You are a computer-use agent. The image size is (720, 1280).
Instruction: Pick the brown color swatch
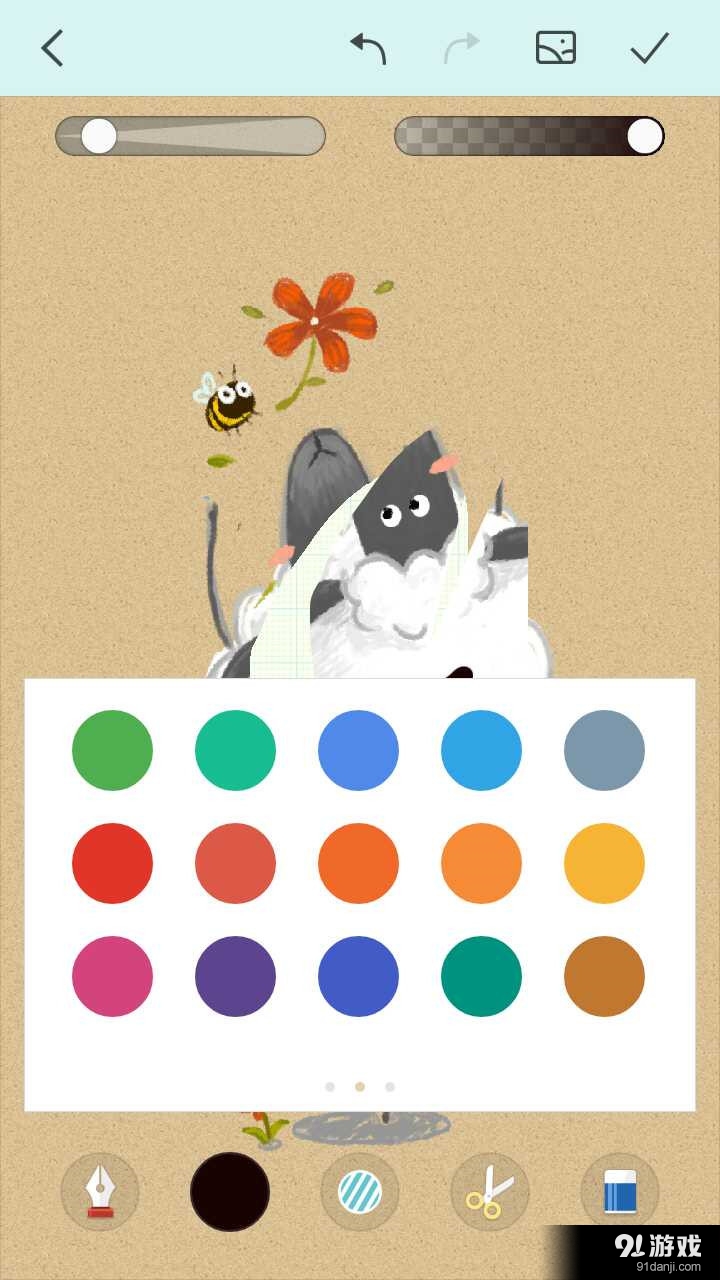coord(604,976)
